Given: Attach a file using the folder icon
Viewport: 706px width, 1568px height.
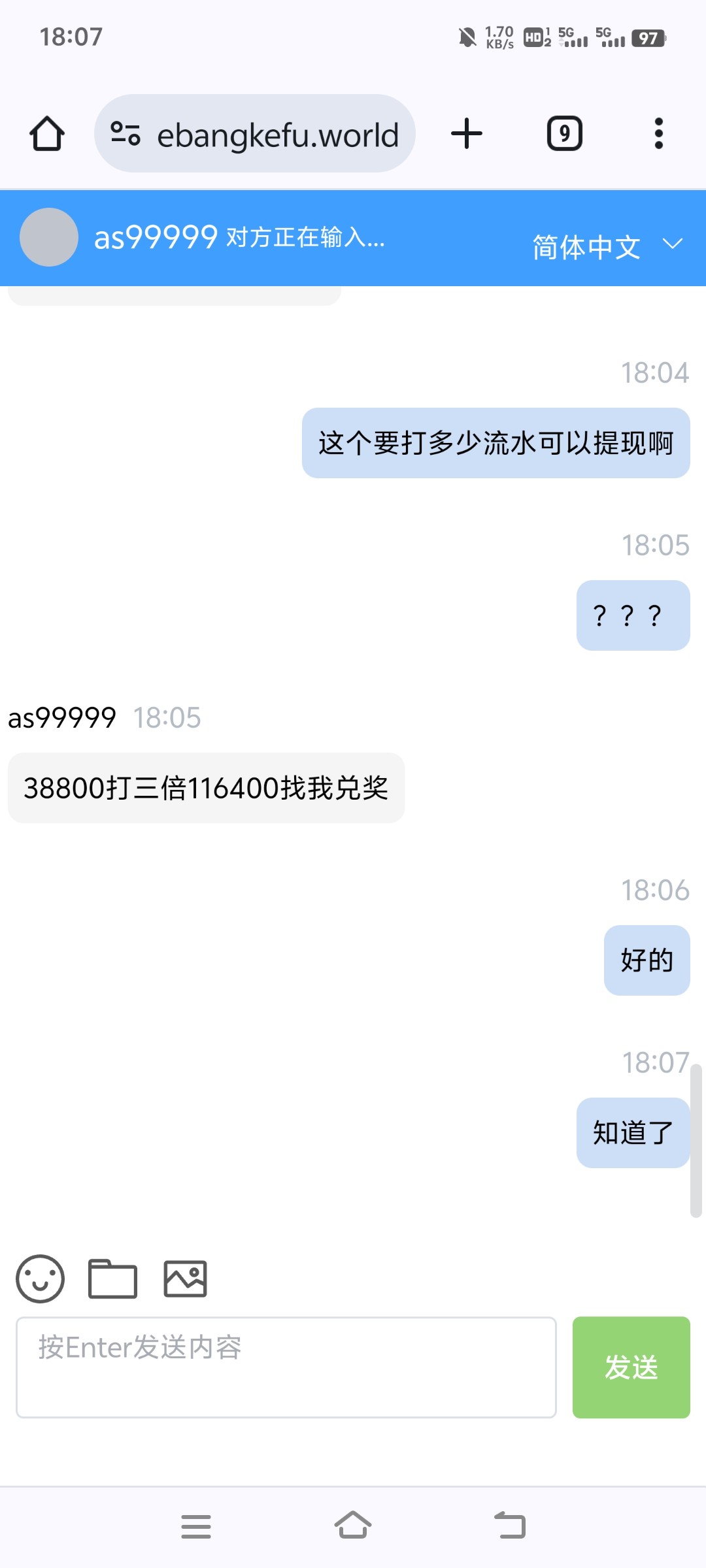Looking at the screenshot, I should tap(112, 1279).
